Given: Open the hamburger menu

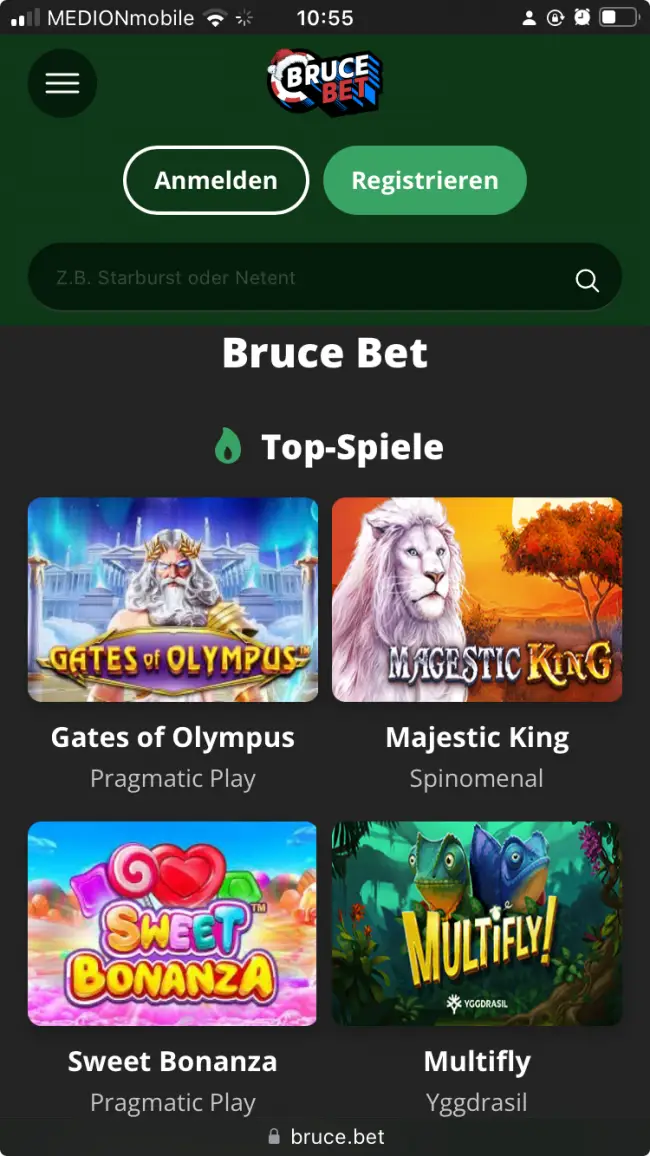Looking at the screenshot, I should pos(62,84).
